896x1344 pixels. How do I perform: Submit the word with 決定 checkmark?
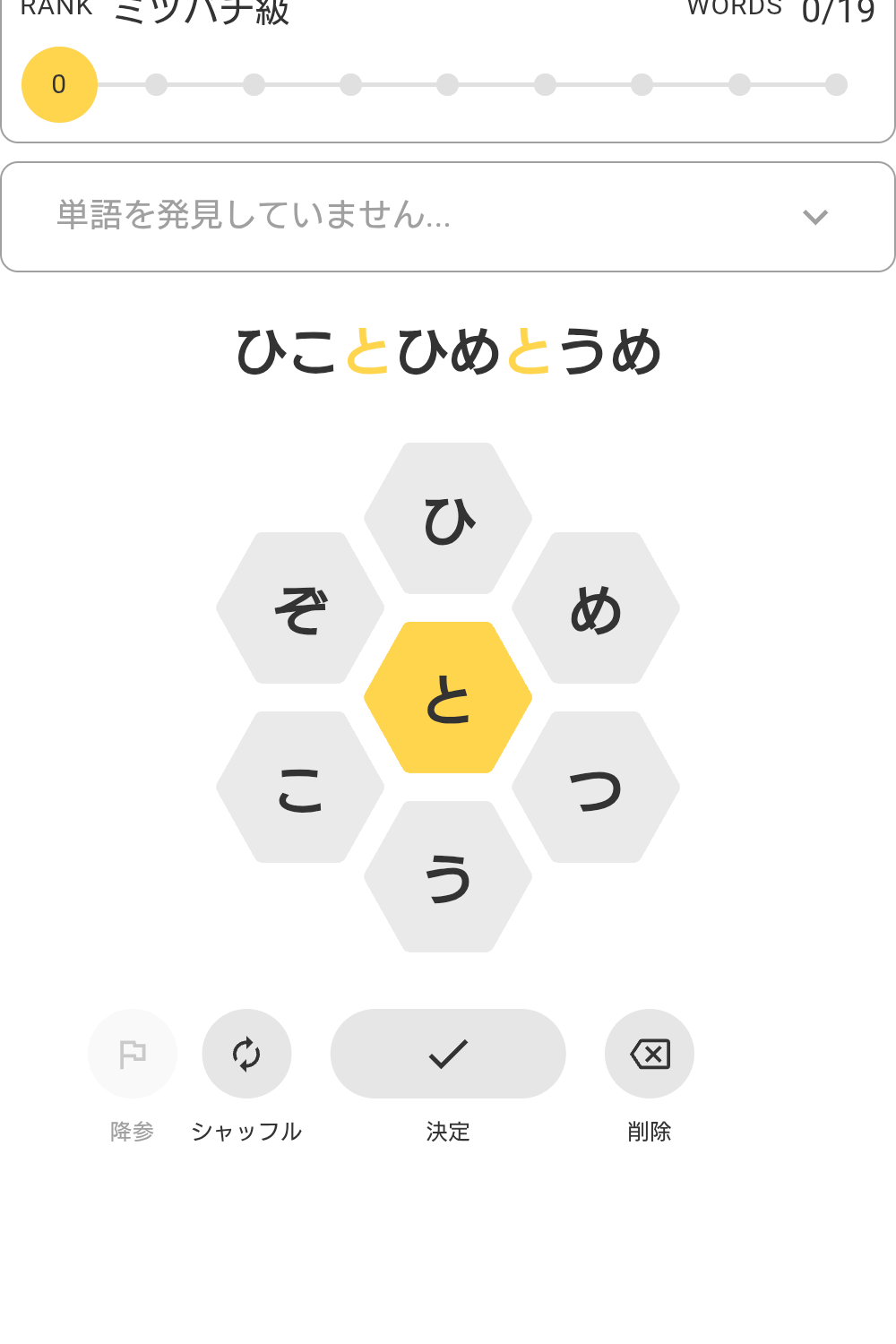point(448,1054)
